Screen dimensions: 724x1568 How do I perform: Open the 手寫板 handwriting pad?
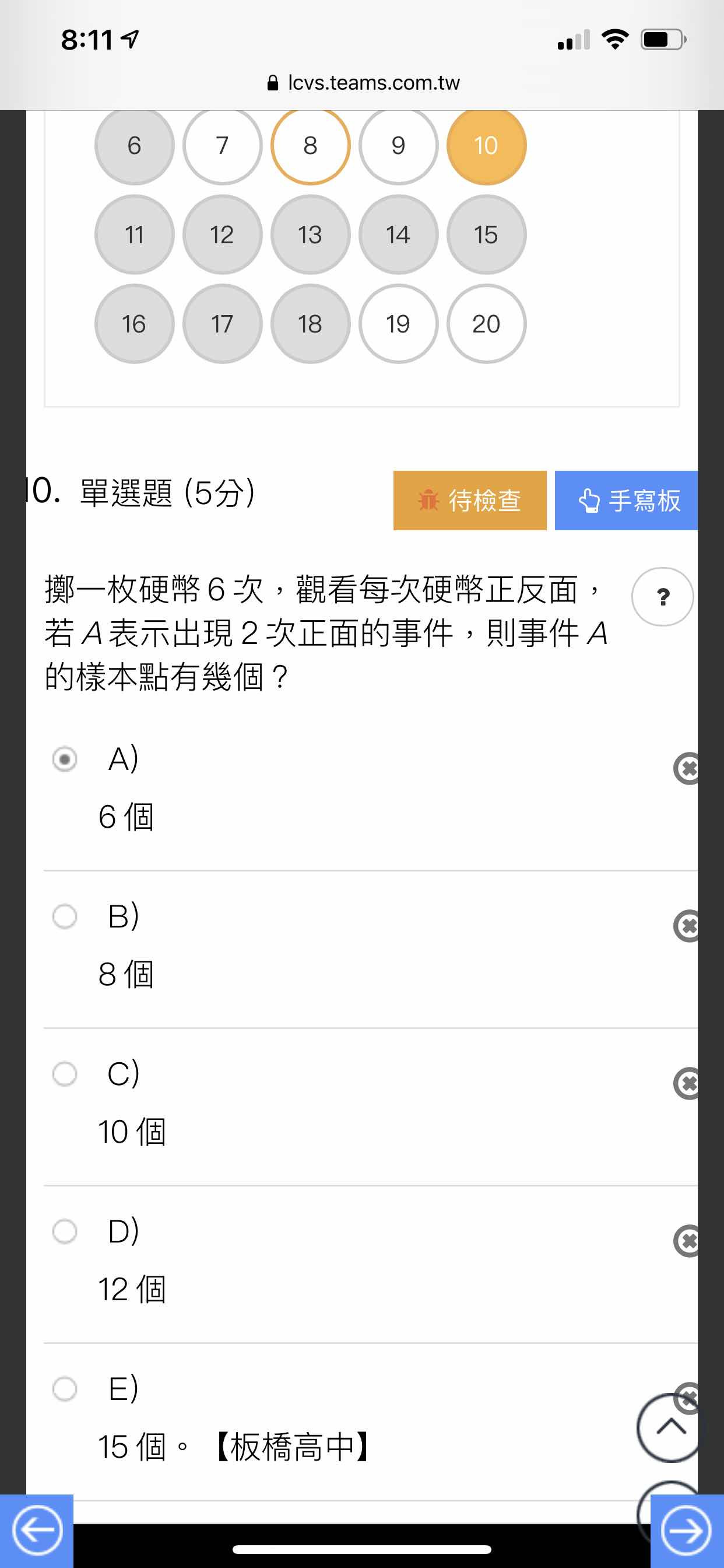(626, 501)
